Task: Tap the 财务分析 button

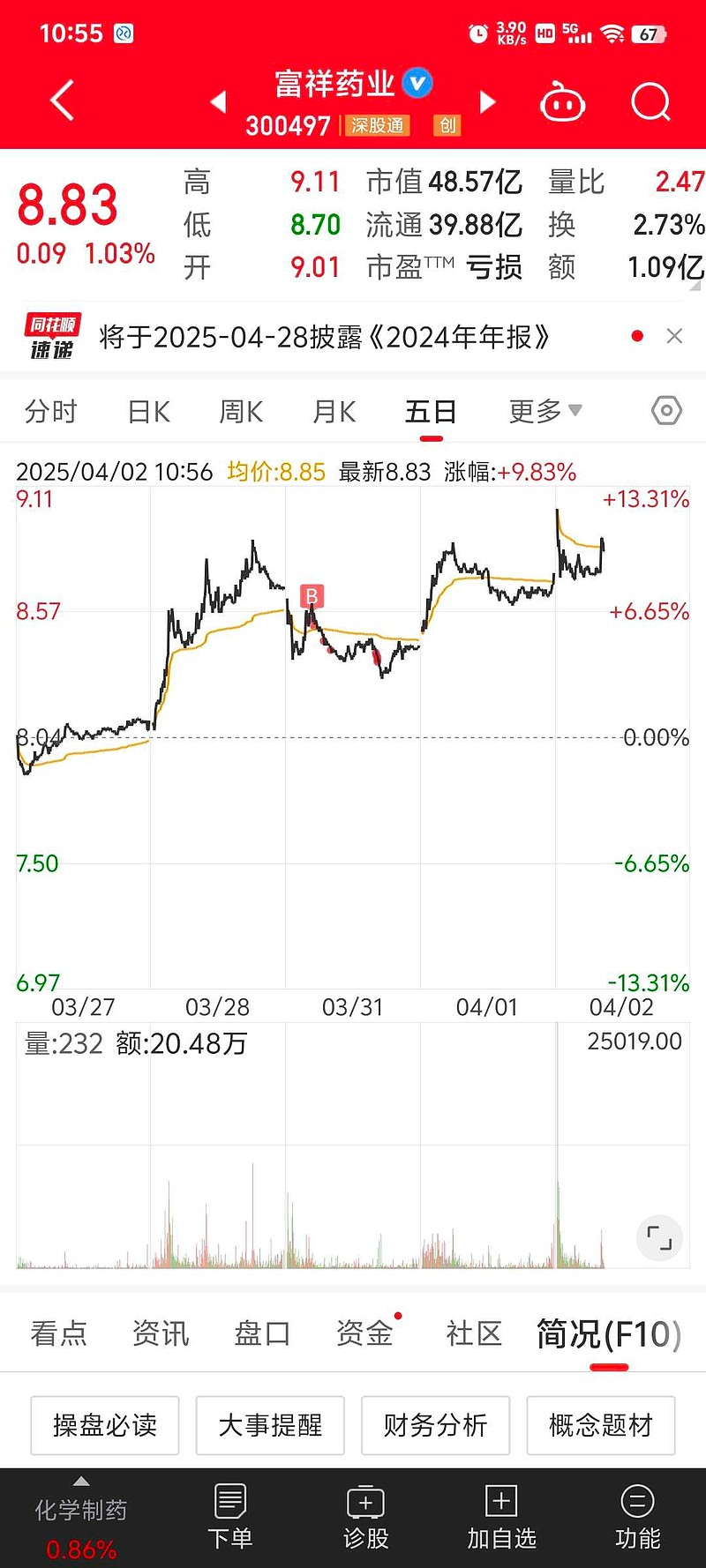Action: [435, 1425]
